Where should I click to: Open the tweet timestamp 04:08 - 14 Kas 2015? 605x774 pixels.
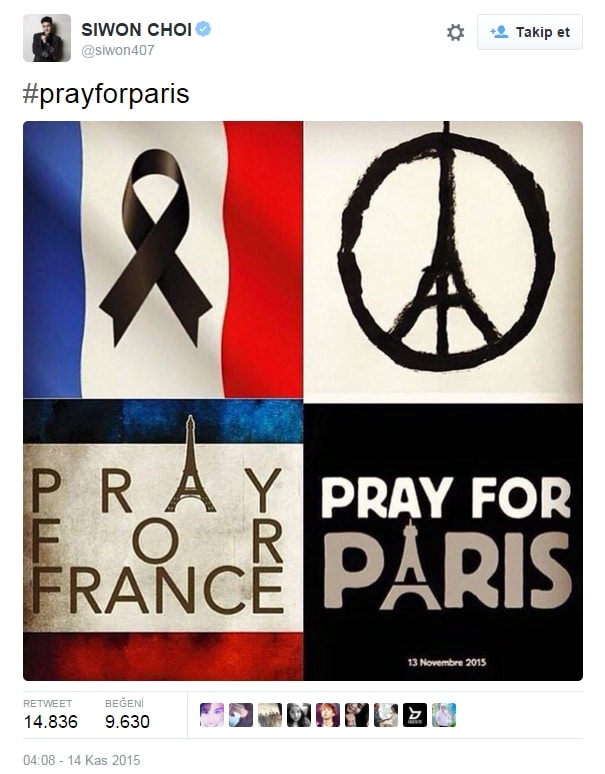(x=82, y=760)
